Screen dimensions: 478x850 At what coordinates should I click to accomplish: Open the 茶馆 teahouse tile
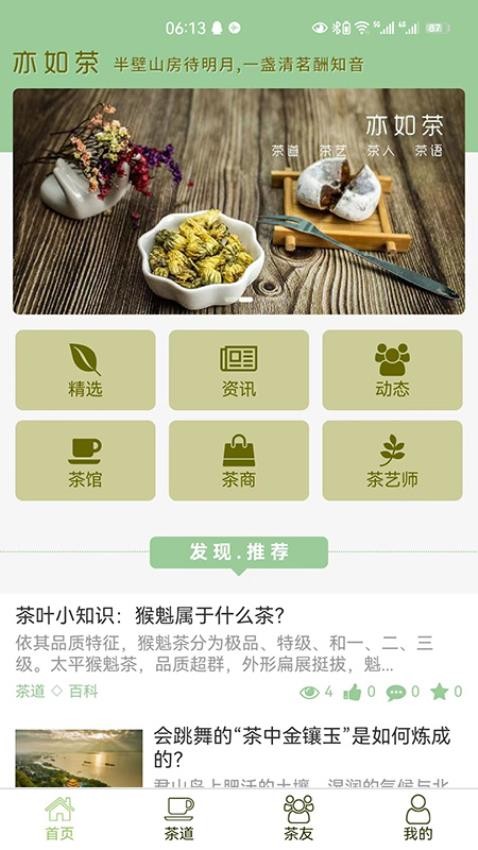coord(85,460)
